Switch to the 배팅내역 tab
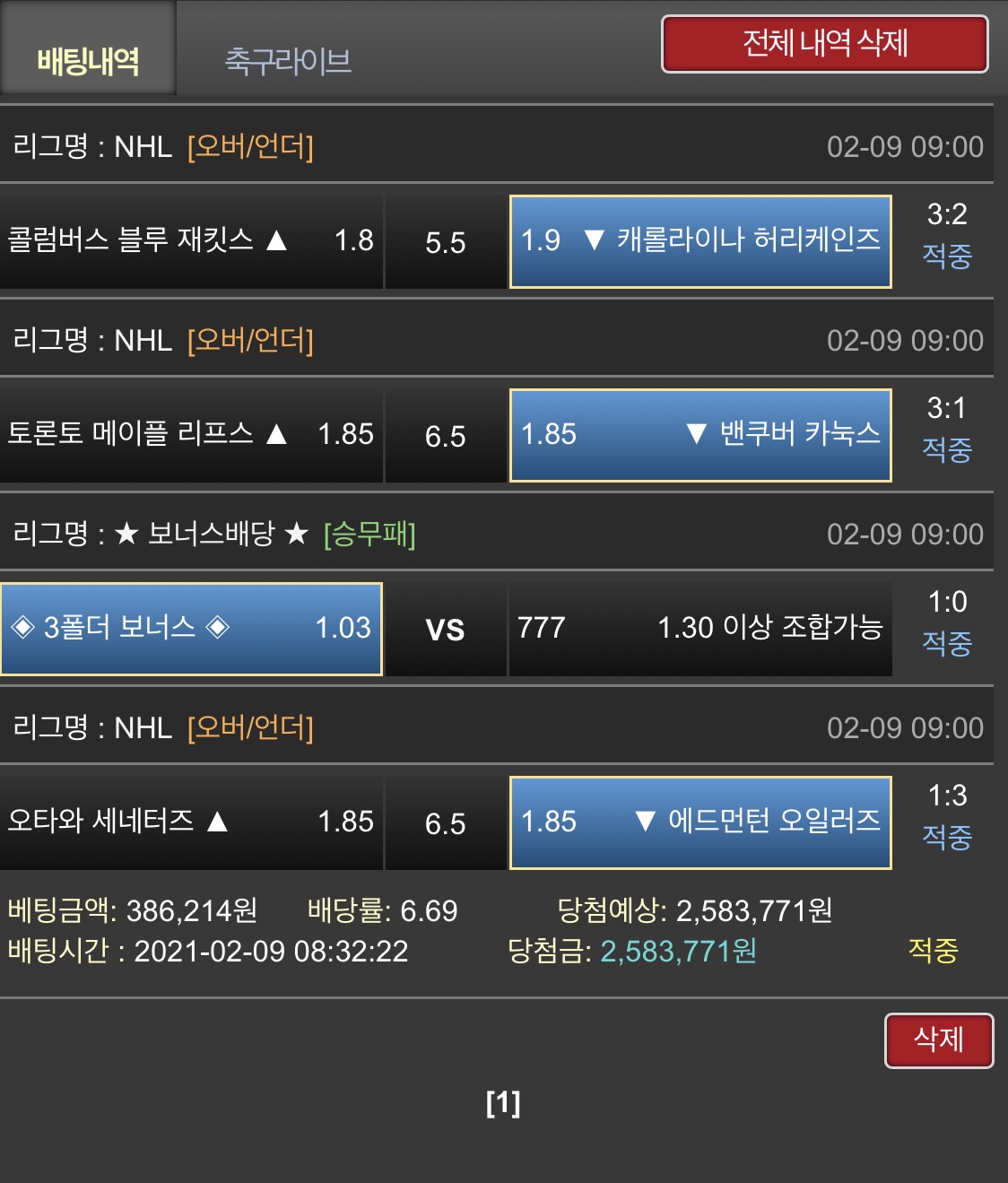The height and width of the screenshot is (1183, 1008). [x=88, y=60]
